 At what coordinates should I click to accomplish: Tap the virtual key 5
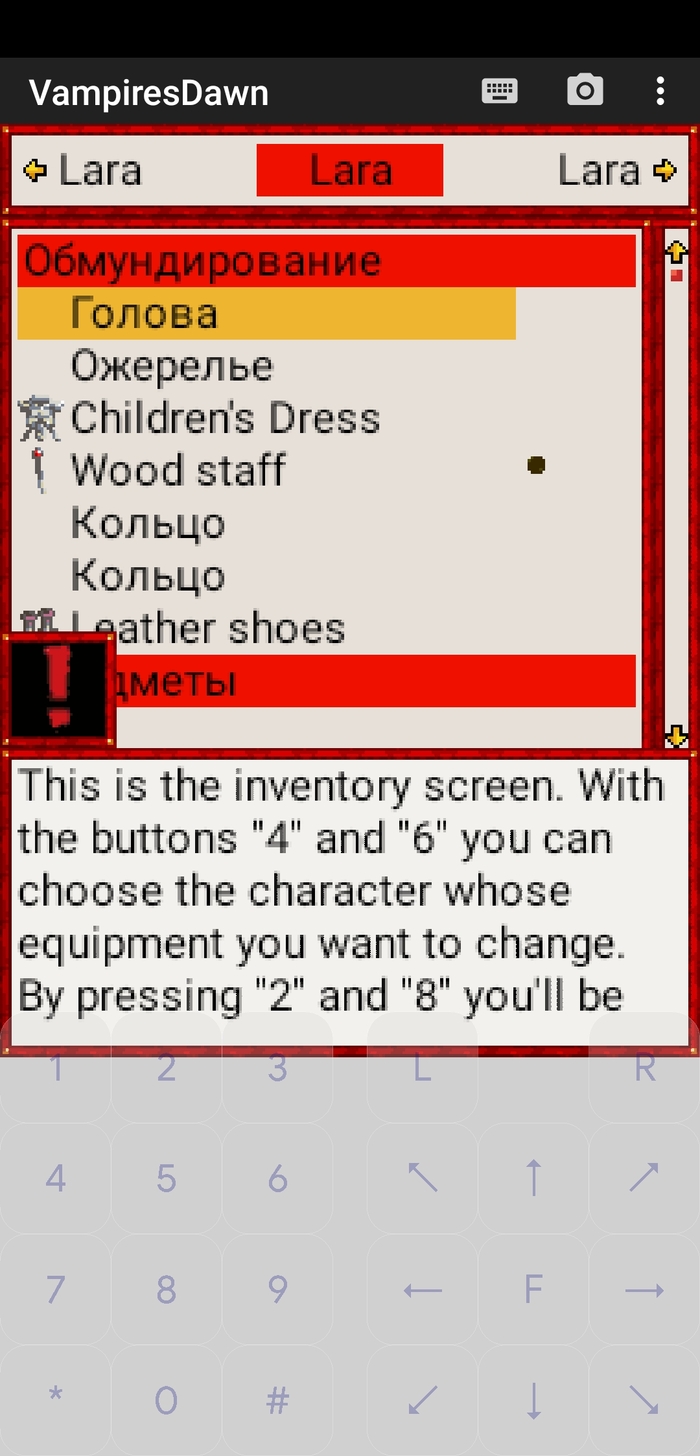coord(167,1178)
